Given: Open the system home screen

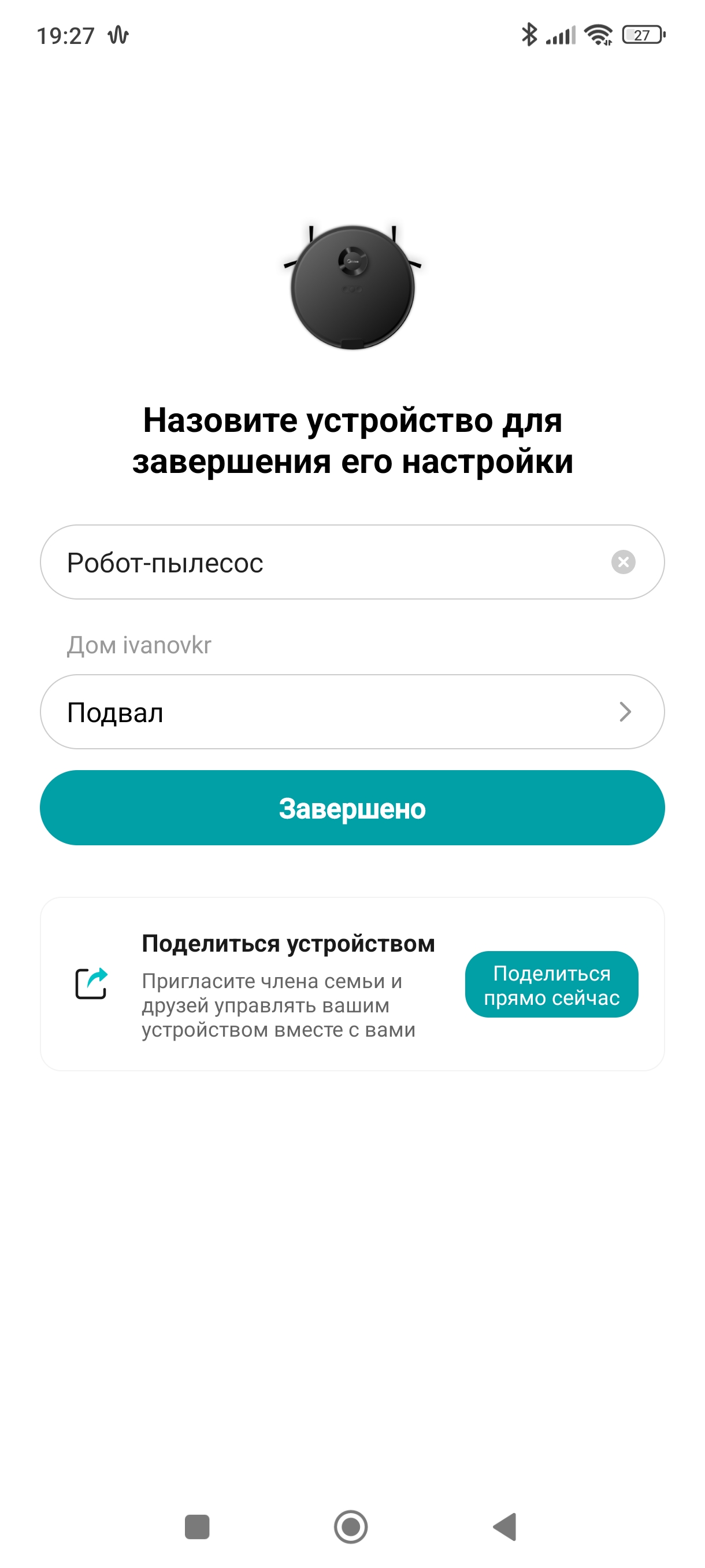Looking at the screenshot, I should (x=351, y=1526).
